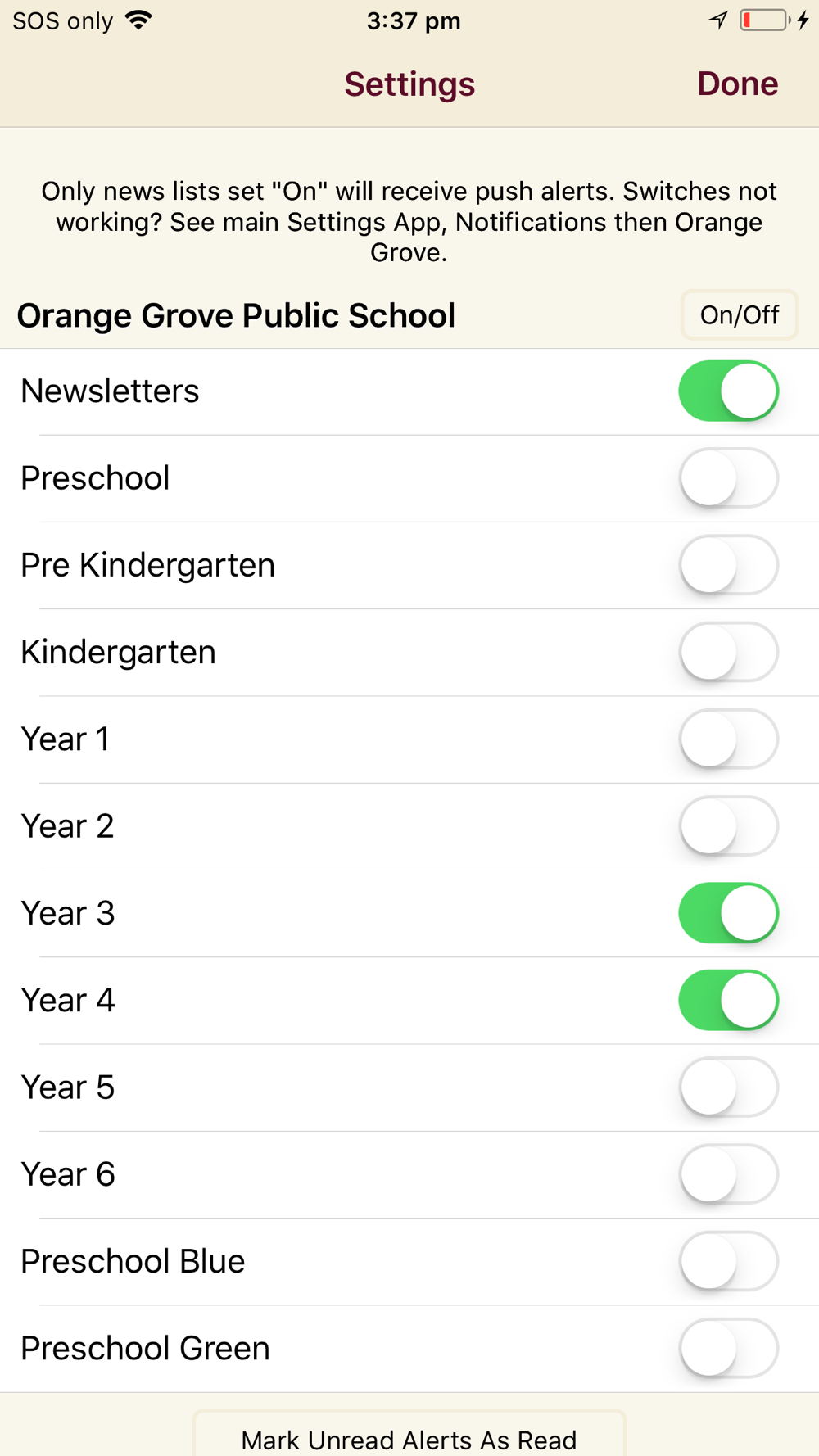Toggle Year 2 on

click(x=728, y=826)
